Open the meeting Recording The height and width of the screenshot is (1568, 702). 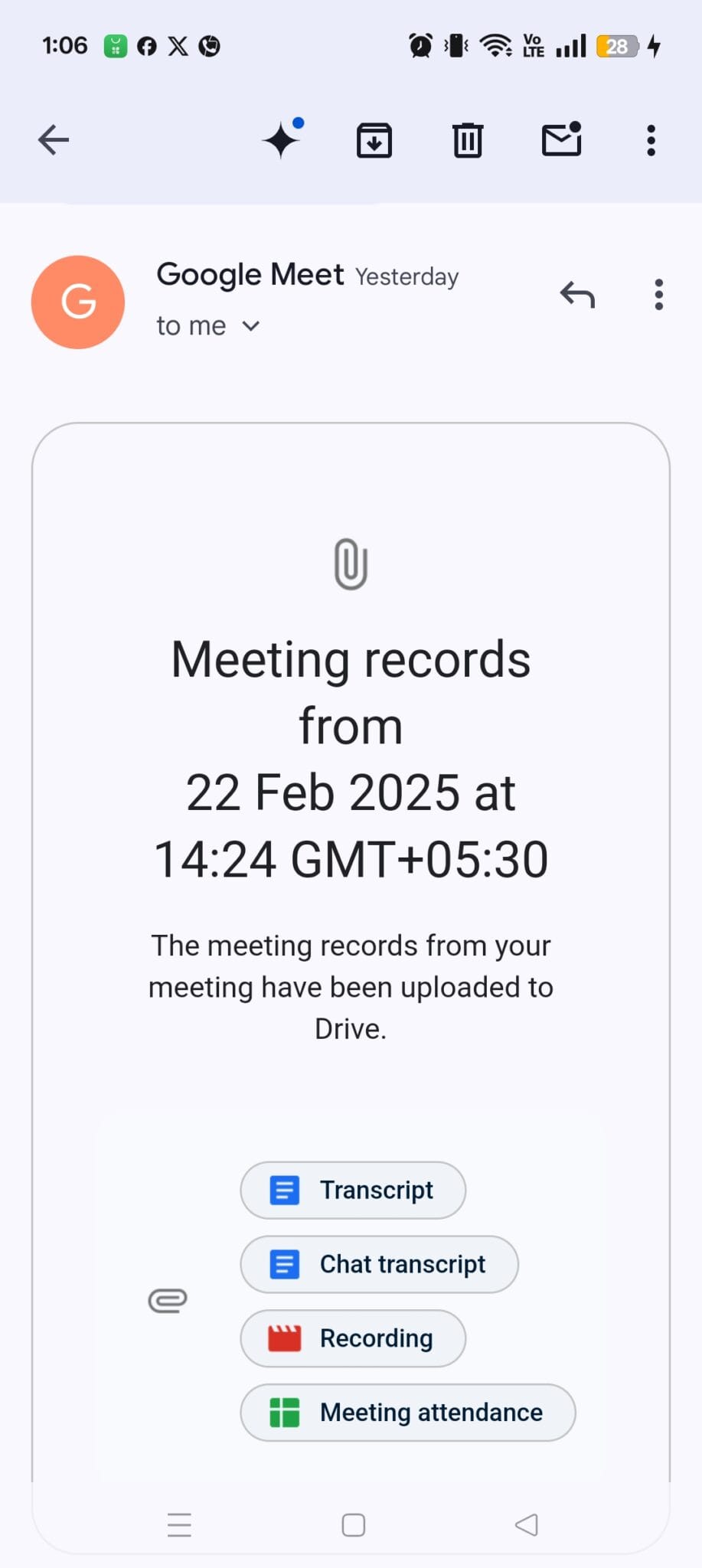coord(353,1338)
